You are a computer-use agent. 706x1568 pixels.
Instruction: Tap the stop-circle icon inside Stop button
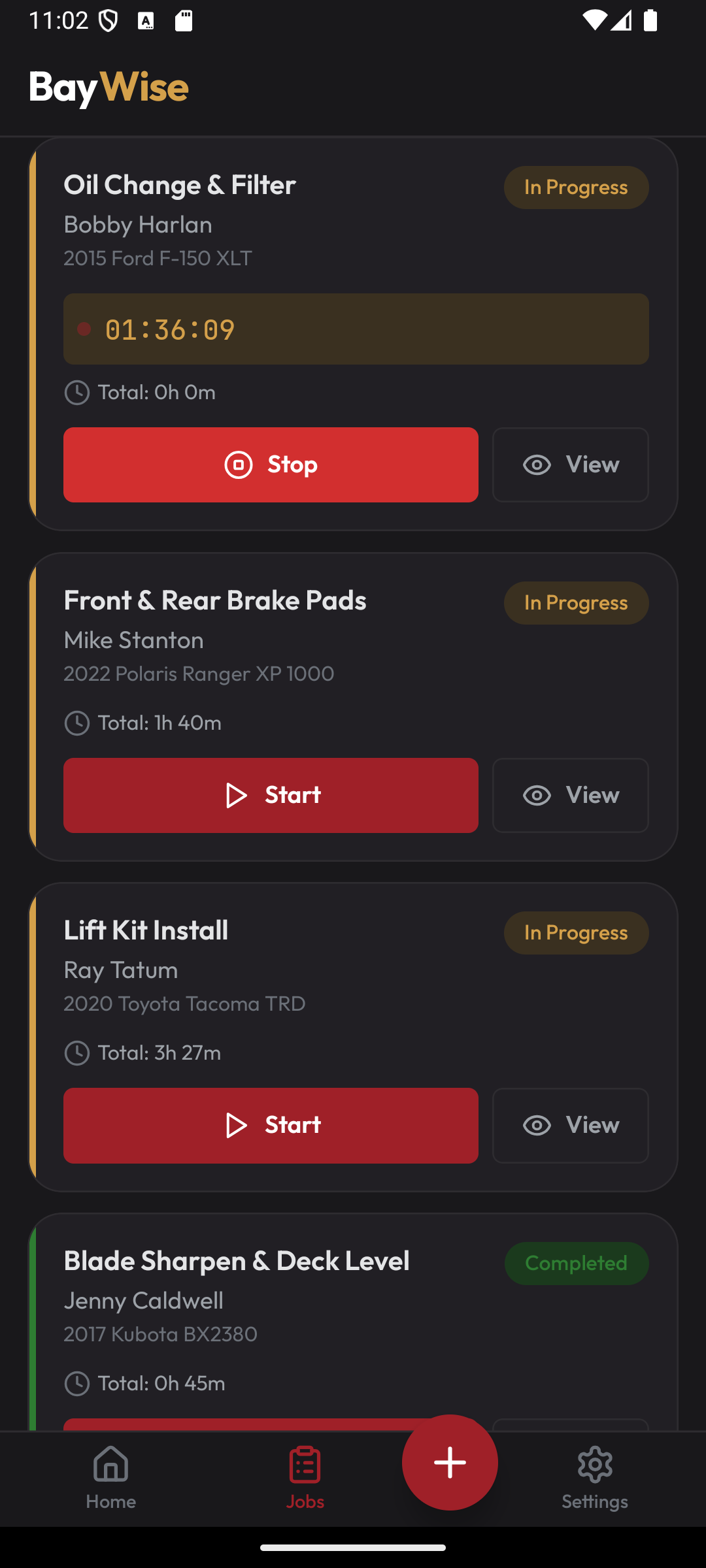239,465
